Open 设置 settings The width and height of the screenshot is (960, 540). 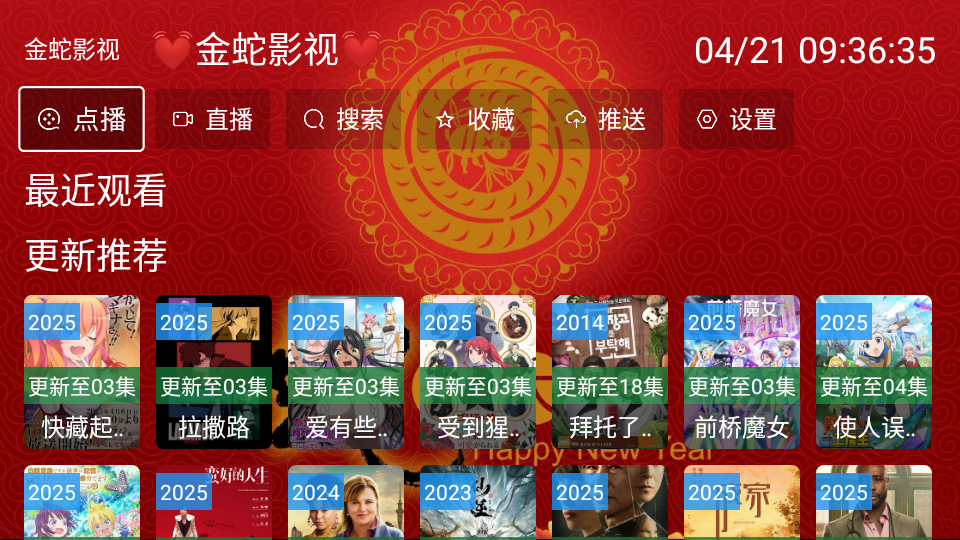tap(736, 120)
